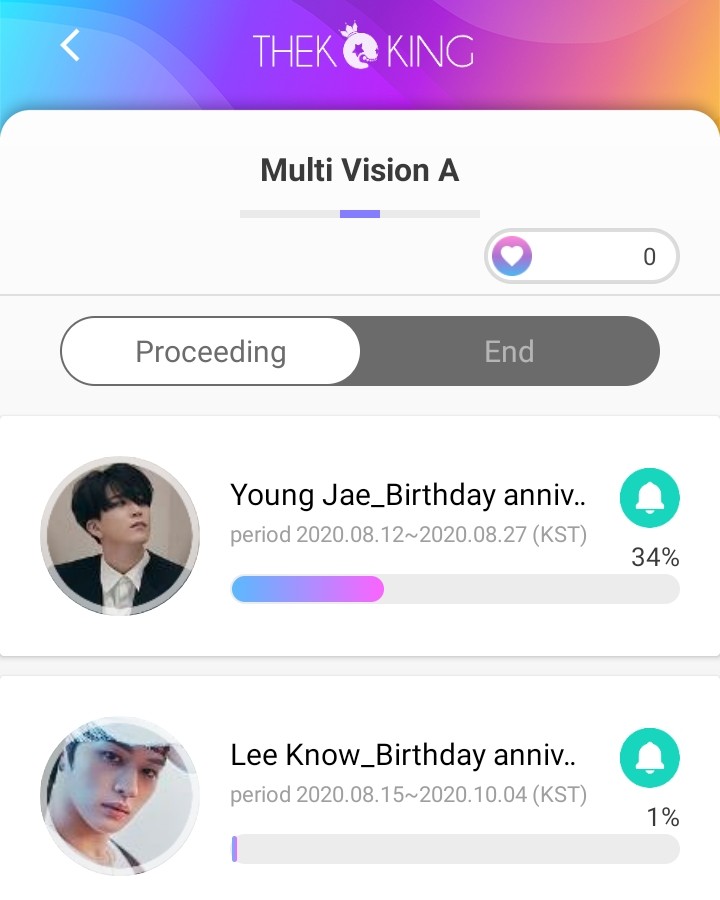Screen dimensions: 720x900
Task: Go back using the top arrow
Action: (70, 45)
